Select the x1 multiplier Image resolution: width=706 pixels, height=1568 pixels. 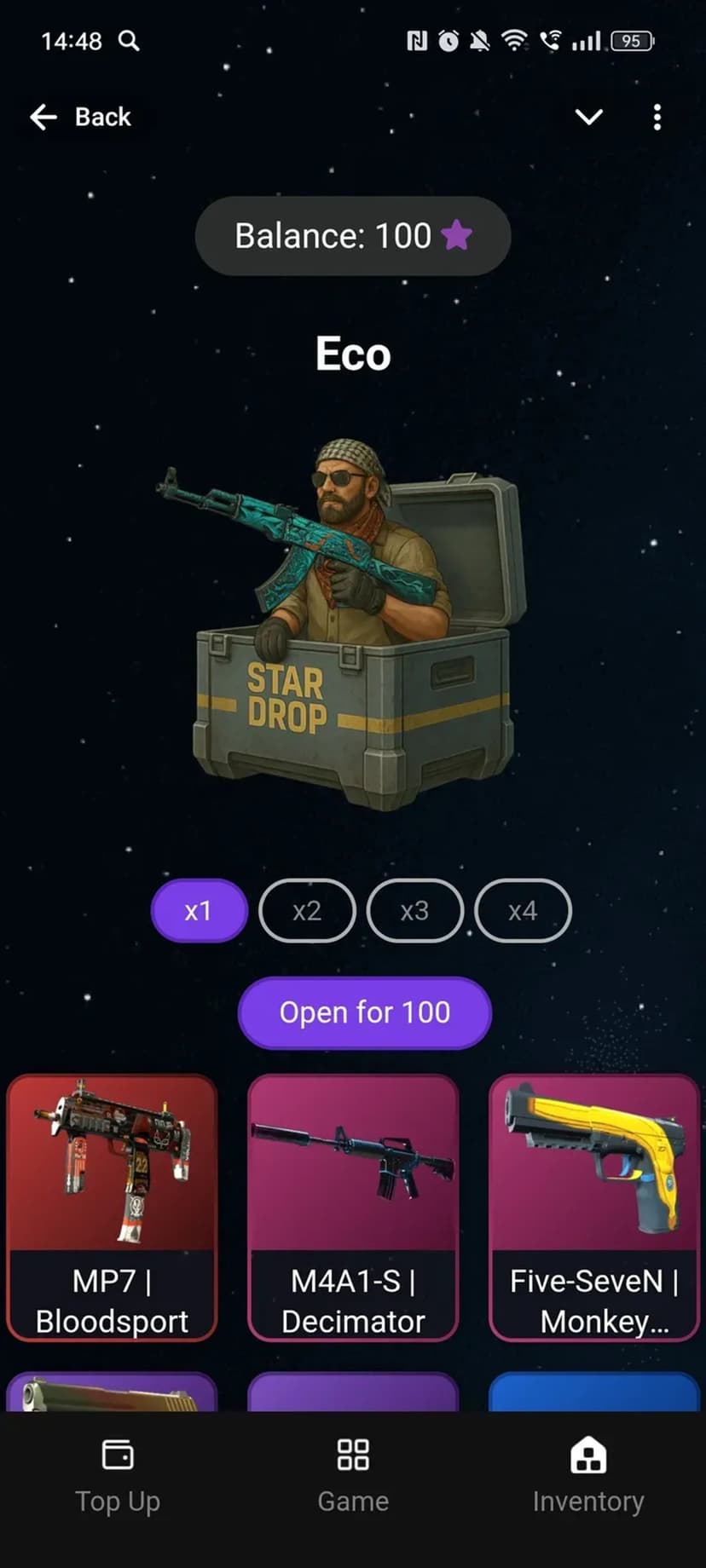pos(199,910)
